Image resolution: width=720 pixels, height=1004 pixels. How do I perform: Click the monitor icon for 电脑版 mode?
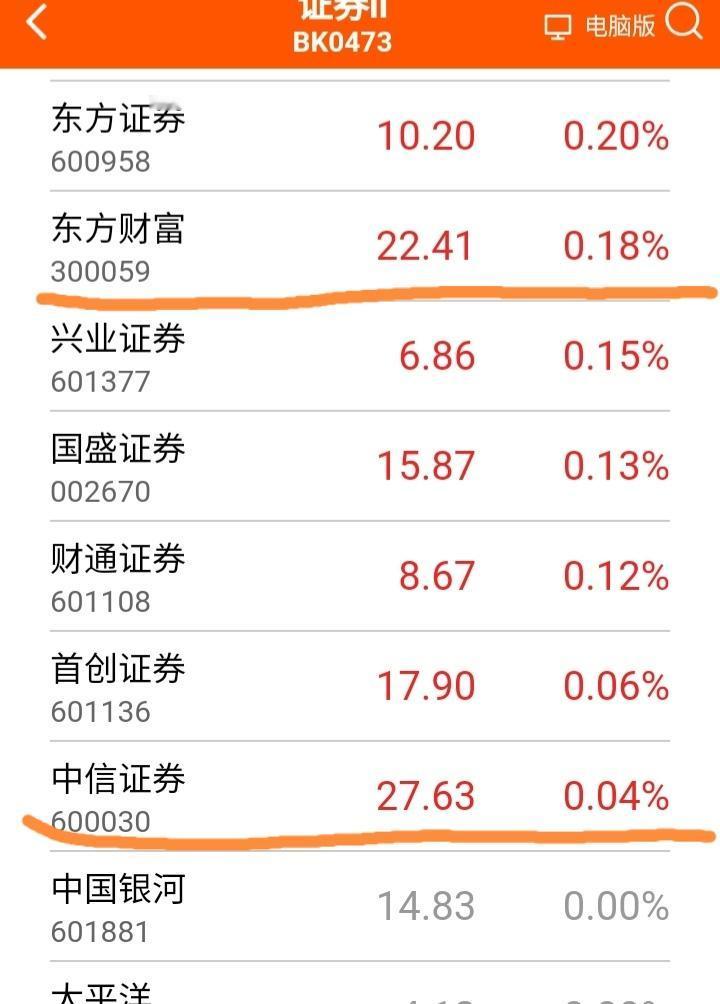560,28
